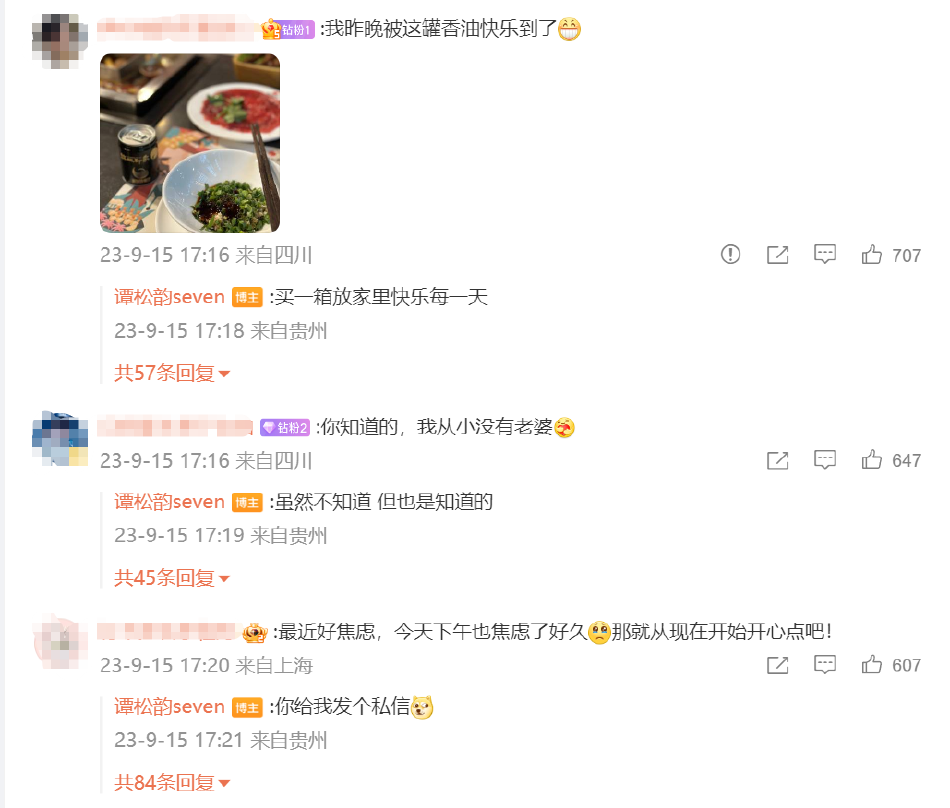Expand the 共45条回复 replies
This screenshot has width=950, height=808.
172,578
